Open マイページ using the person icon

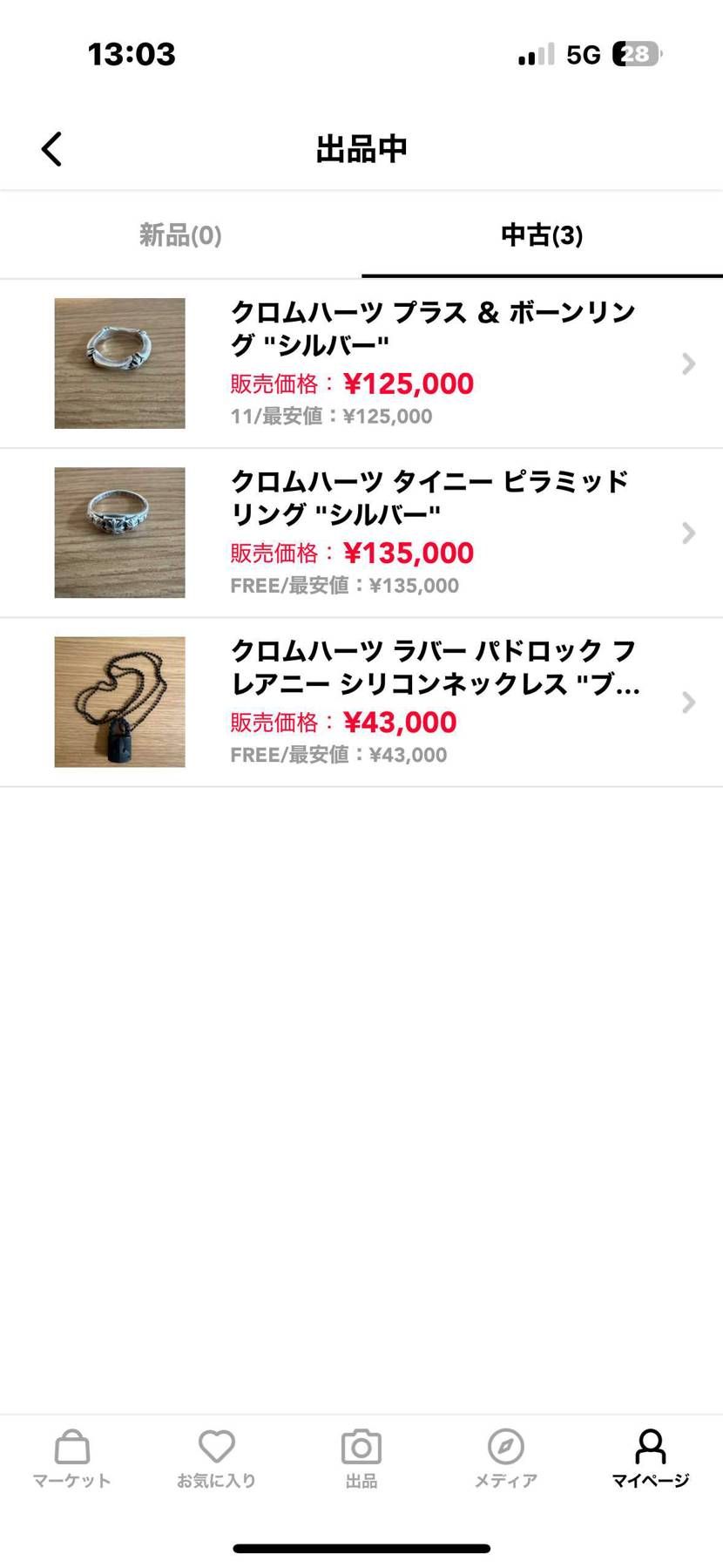(x=651, y=1457)
